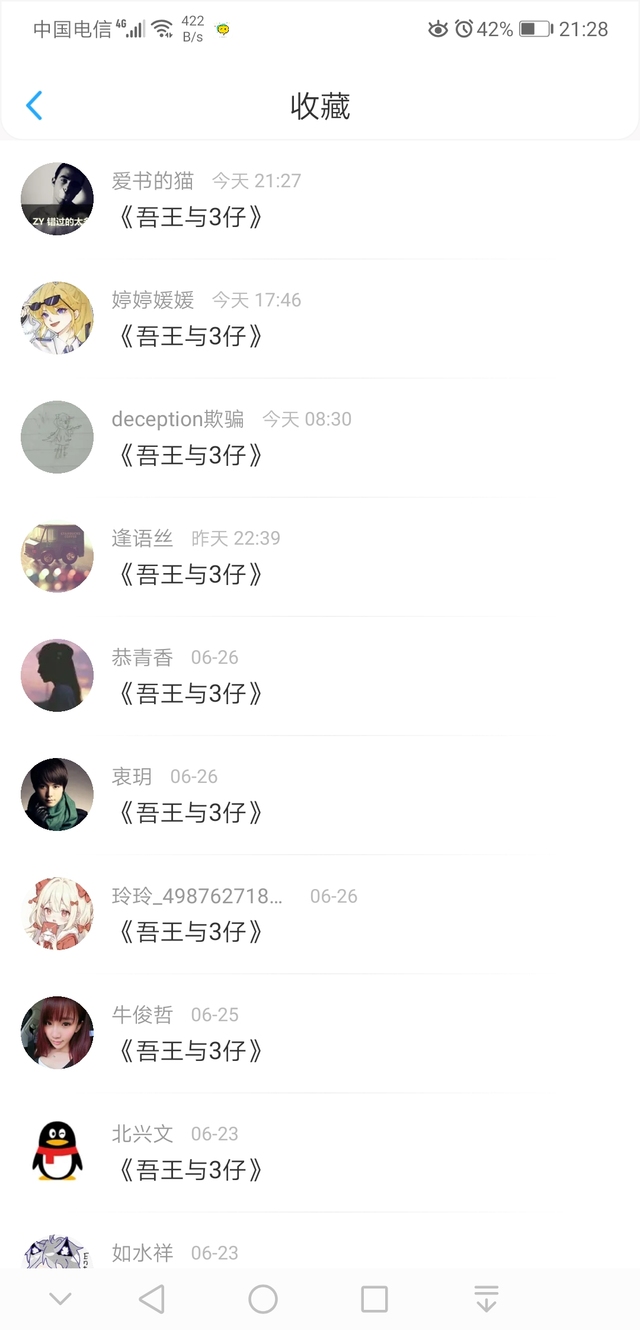
Task: Tap the system home button
Action: click(x=263, y=1299)
